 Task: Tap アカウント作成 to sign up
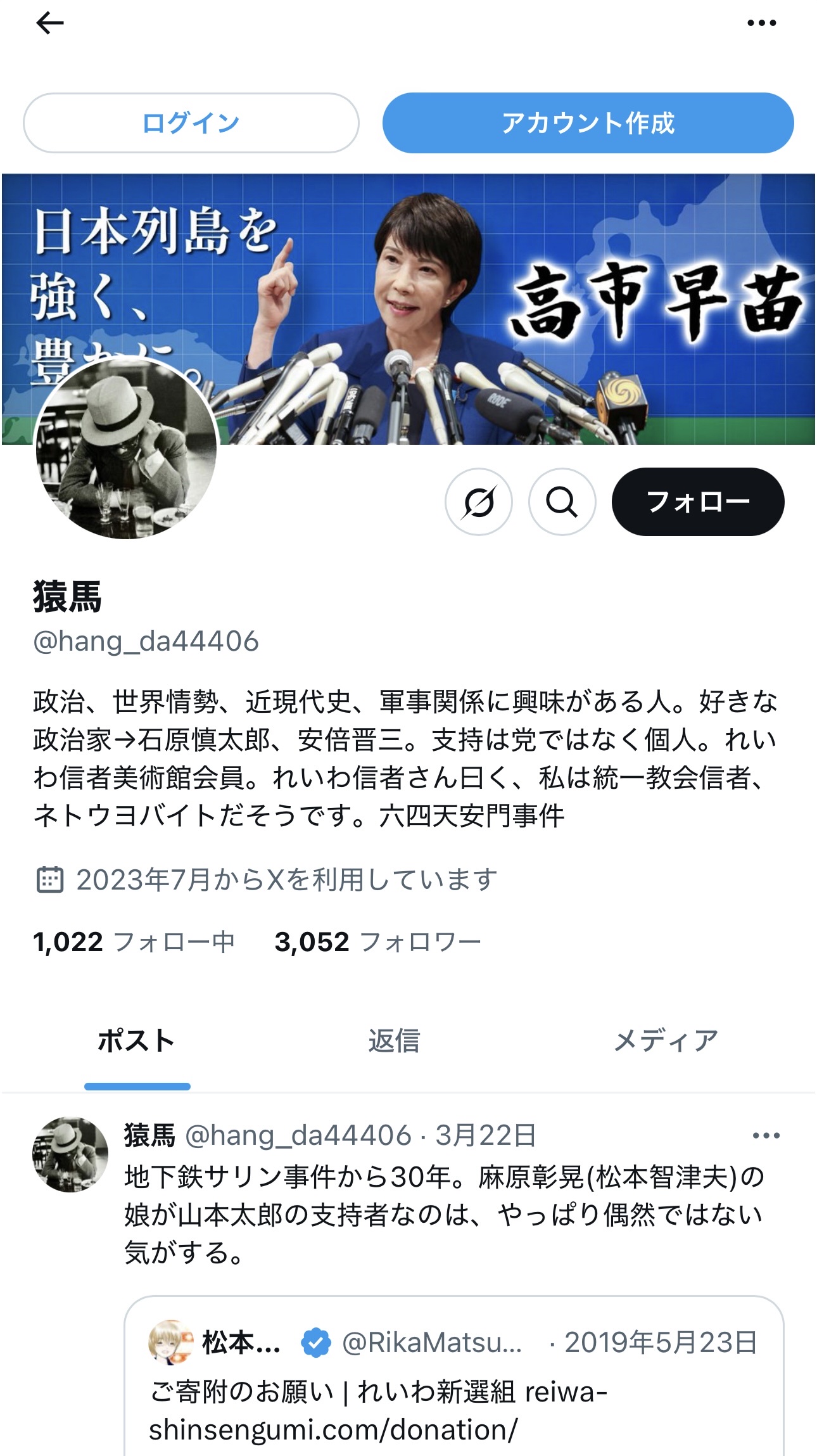(588, 123)
